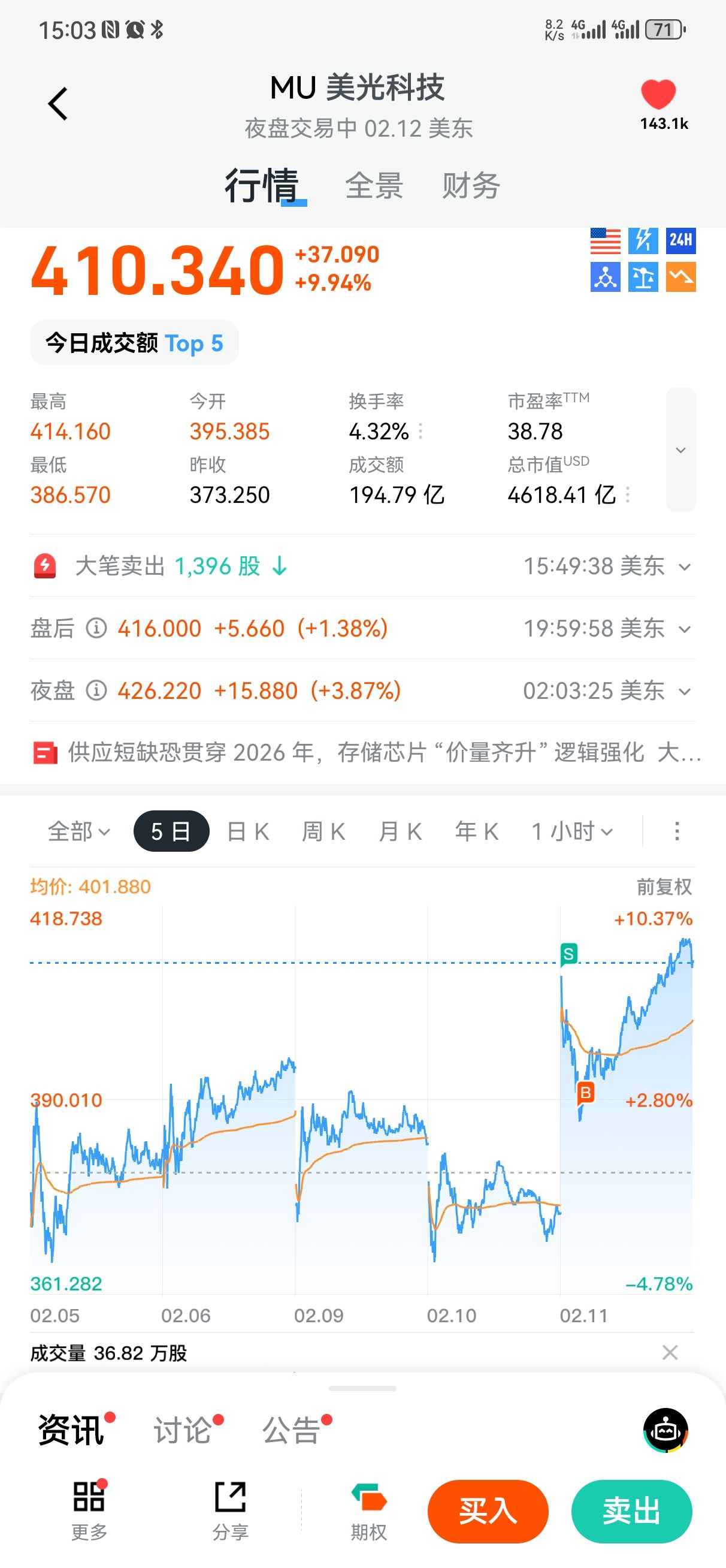Open the chart overflow menu
The width and height of the screenshot is (726, 1568).
click(x=677, y=831)
